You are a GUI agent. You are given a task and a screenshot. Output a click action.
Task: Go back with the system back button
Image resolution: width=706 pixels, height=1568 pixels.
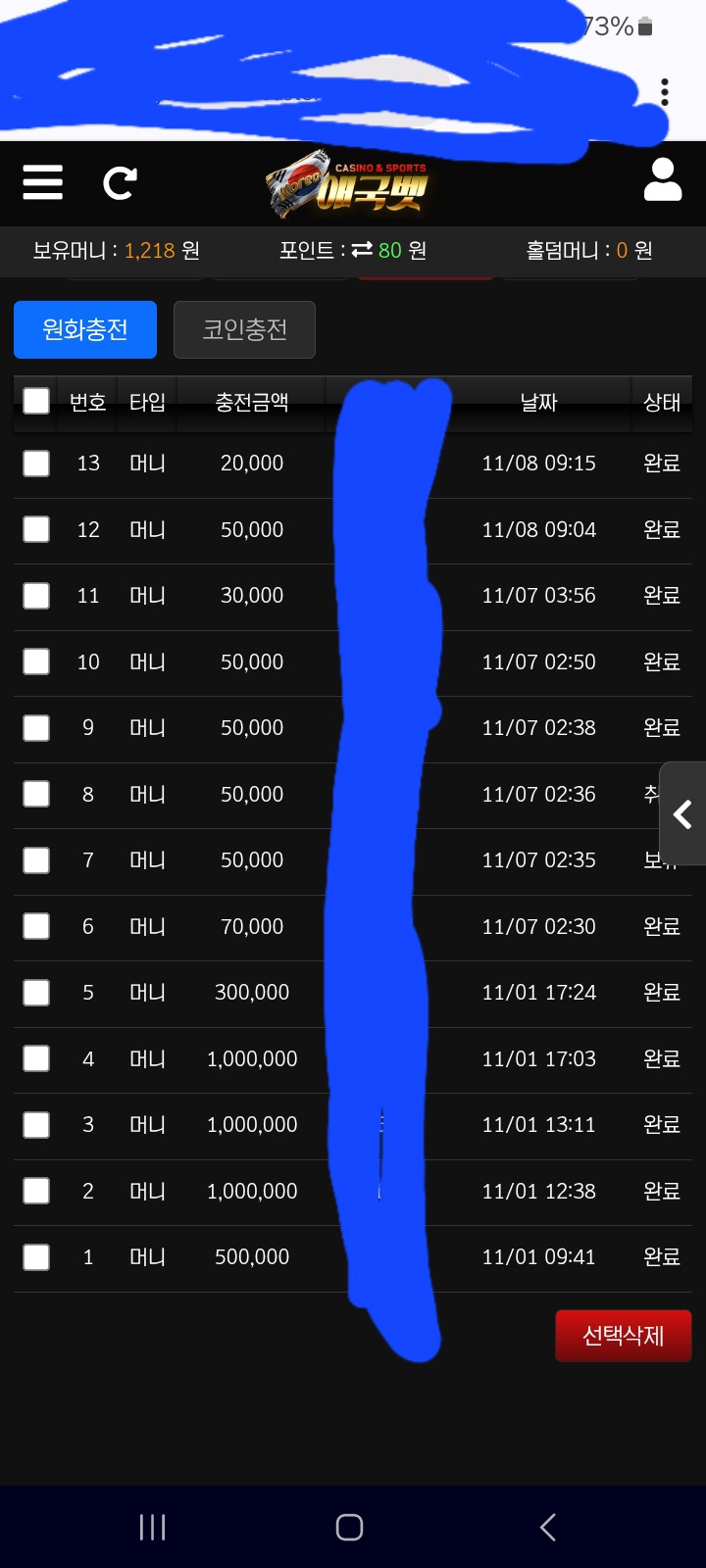click(548, 1527)
